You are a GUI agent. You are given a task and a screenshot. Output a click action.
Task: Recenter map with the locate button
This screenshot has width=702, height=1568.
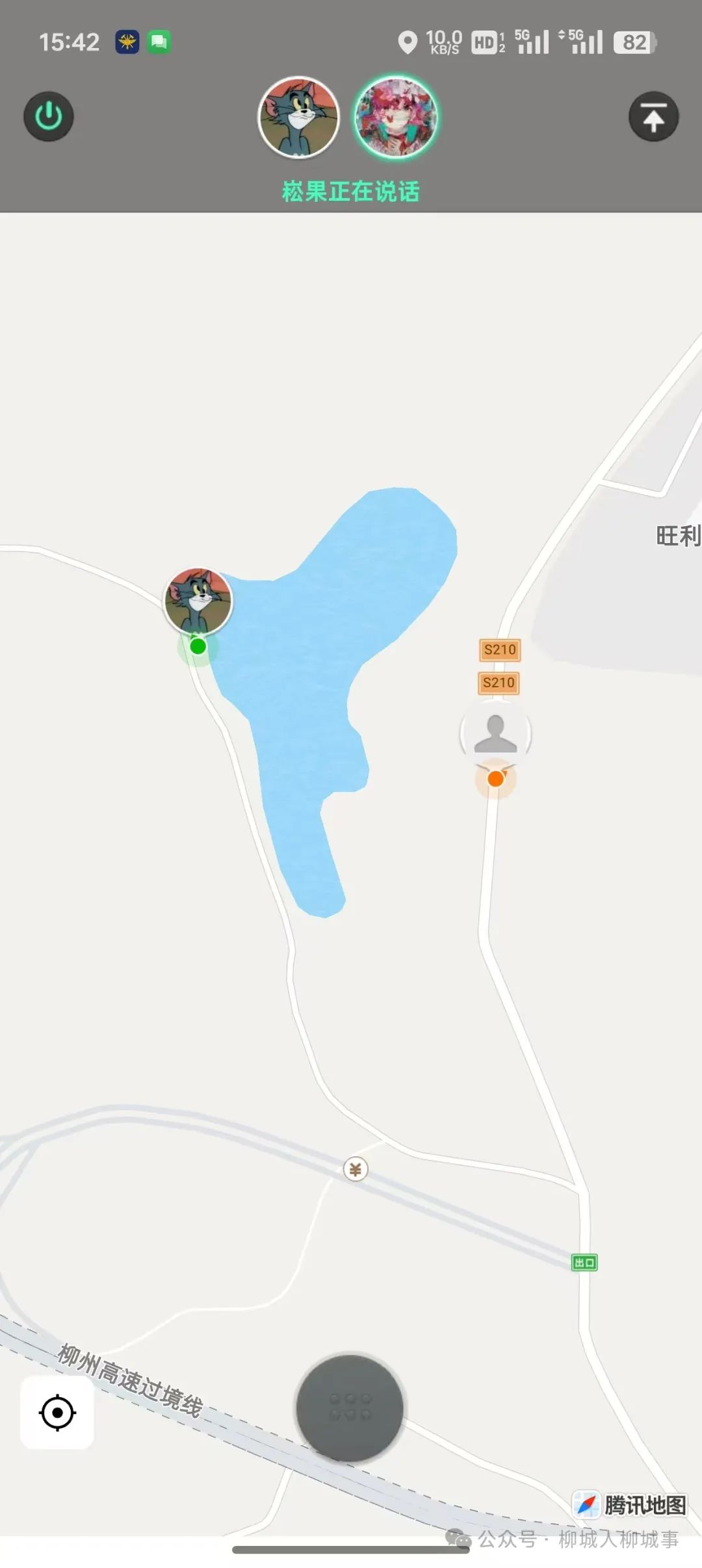[x=57, y=1412]
